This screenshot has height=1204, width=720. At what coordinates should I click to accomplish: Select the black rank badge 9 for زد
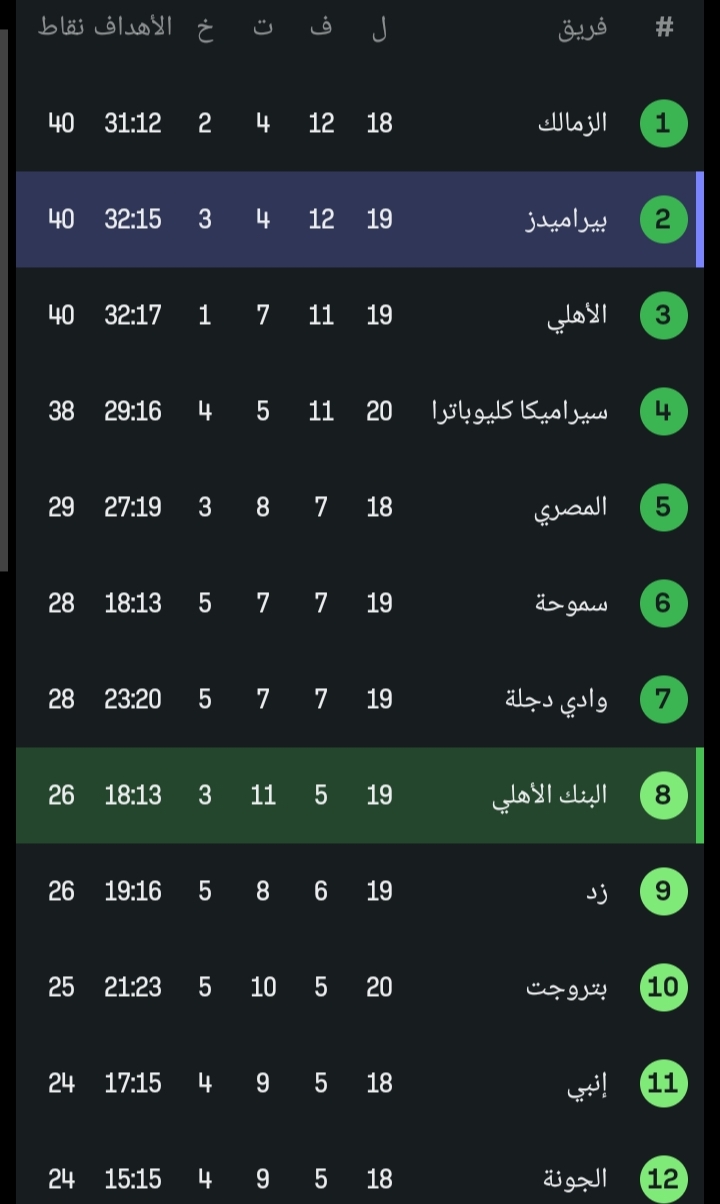[663, 891]
